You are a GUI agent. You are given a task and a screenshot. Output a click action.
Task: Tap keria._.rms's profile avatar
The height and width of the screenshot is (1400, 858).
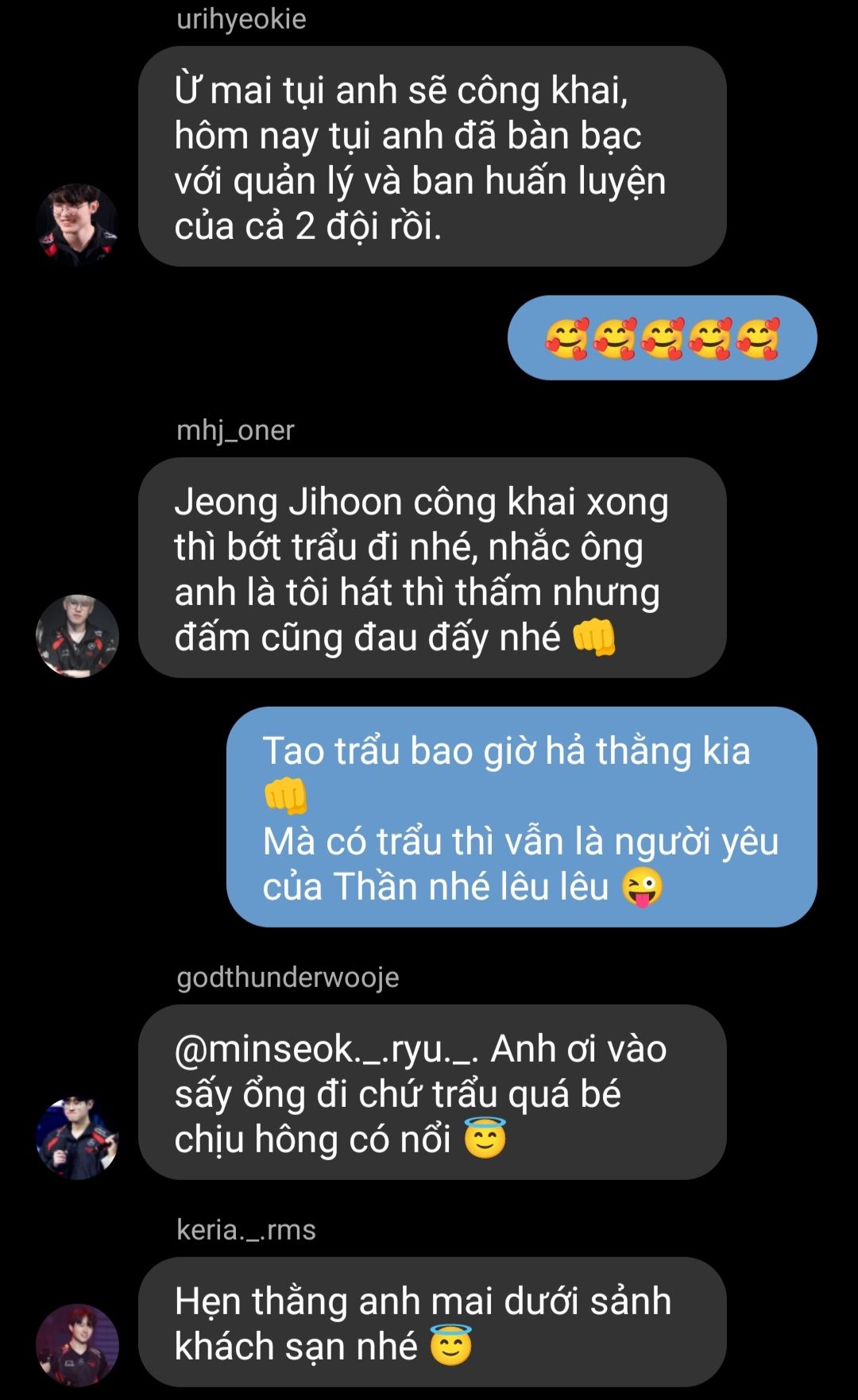[77, 1344]
